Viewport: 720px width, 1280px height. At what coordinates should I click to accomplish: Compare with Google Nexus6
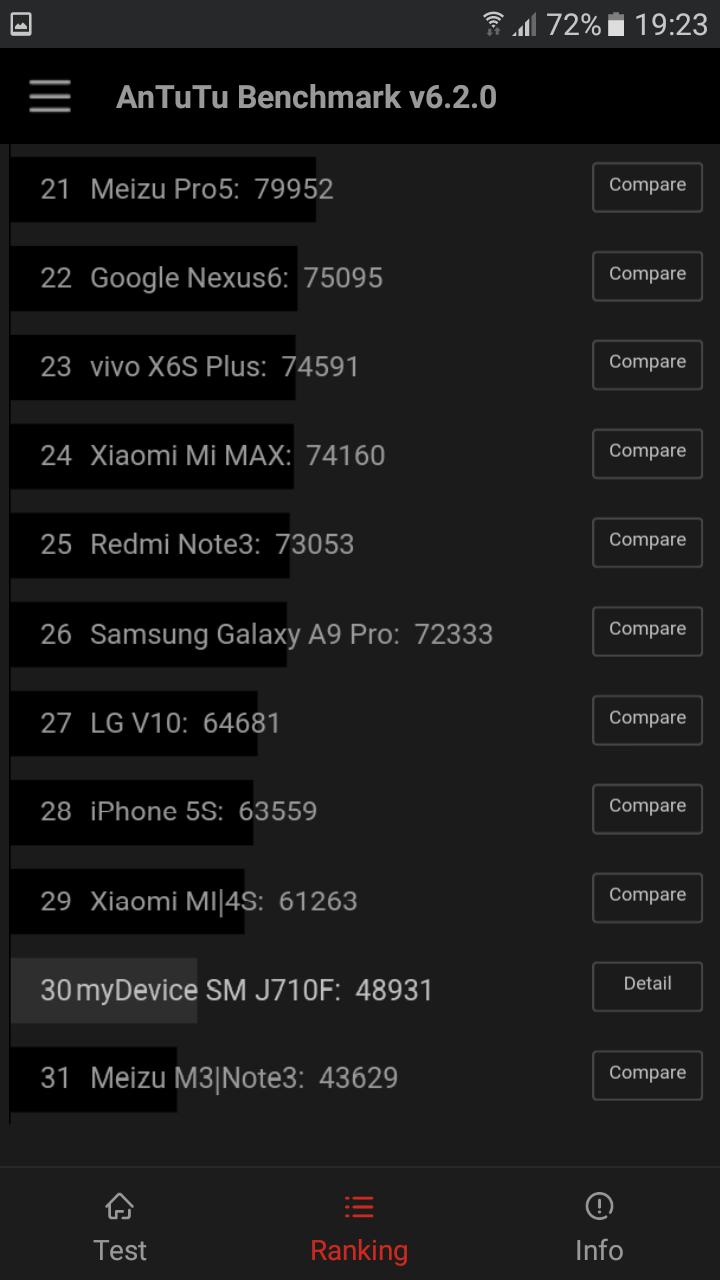coord(647,276)
